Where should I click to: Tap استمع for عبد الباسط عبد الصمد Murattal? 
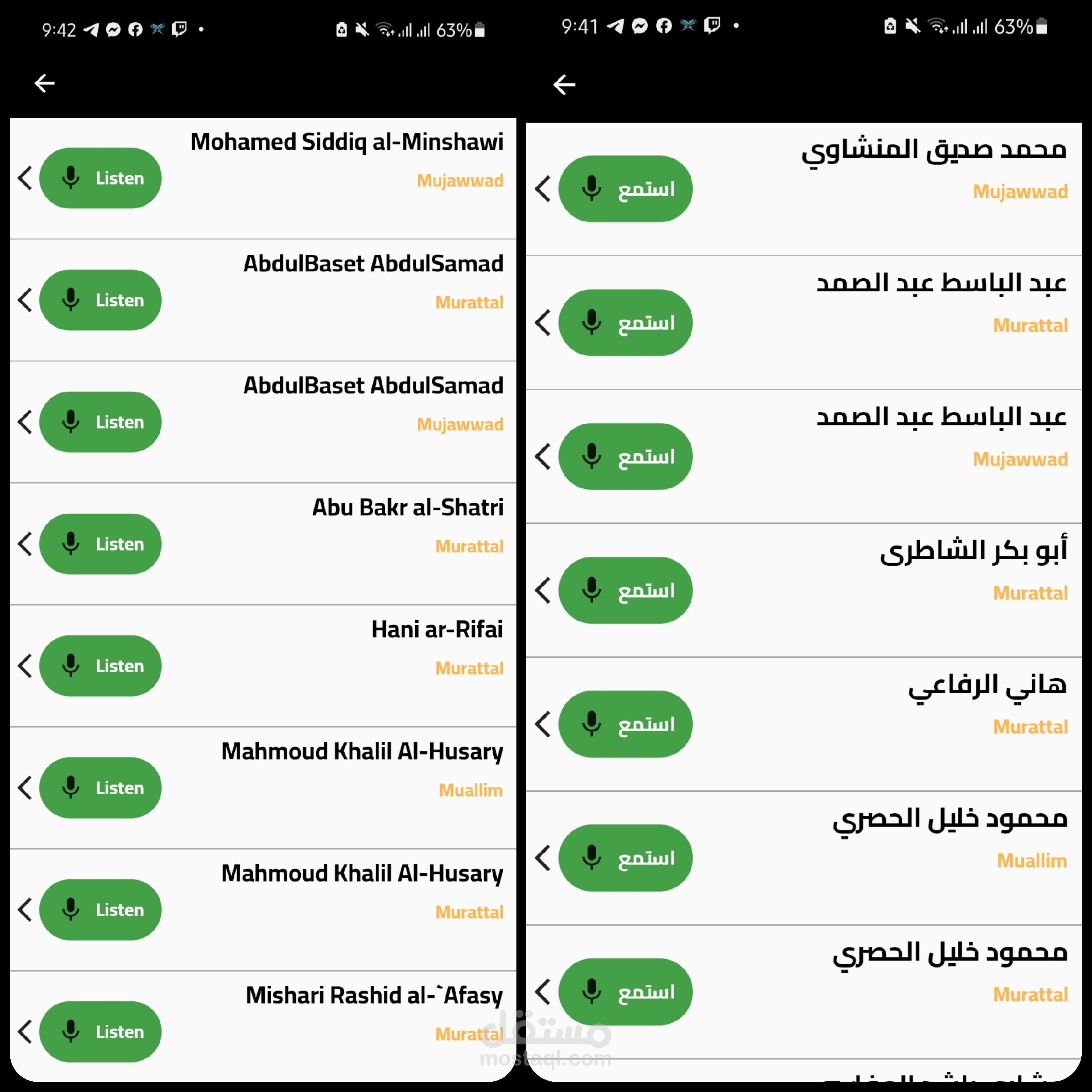coord(626,323)
